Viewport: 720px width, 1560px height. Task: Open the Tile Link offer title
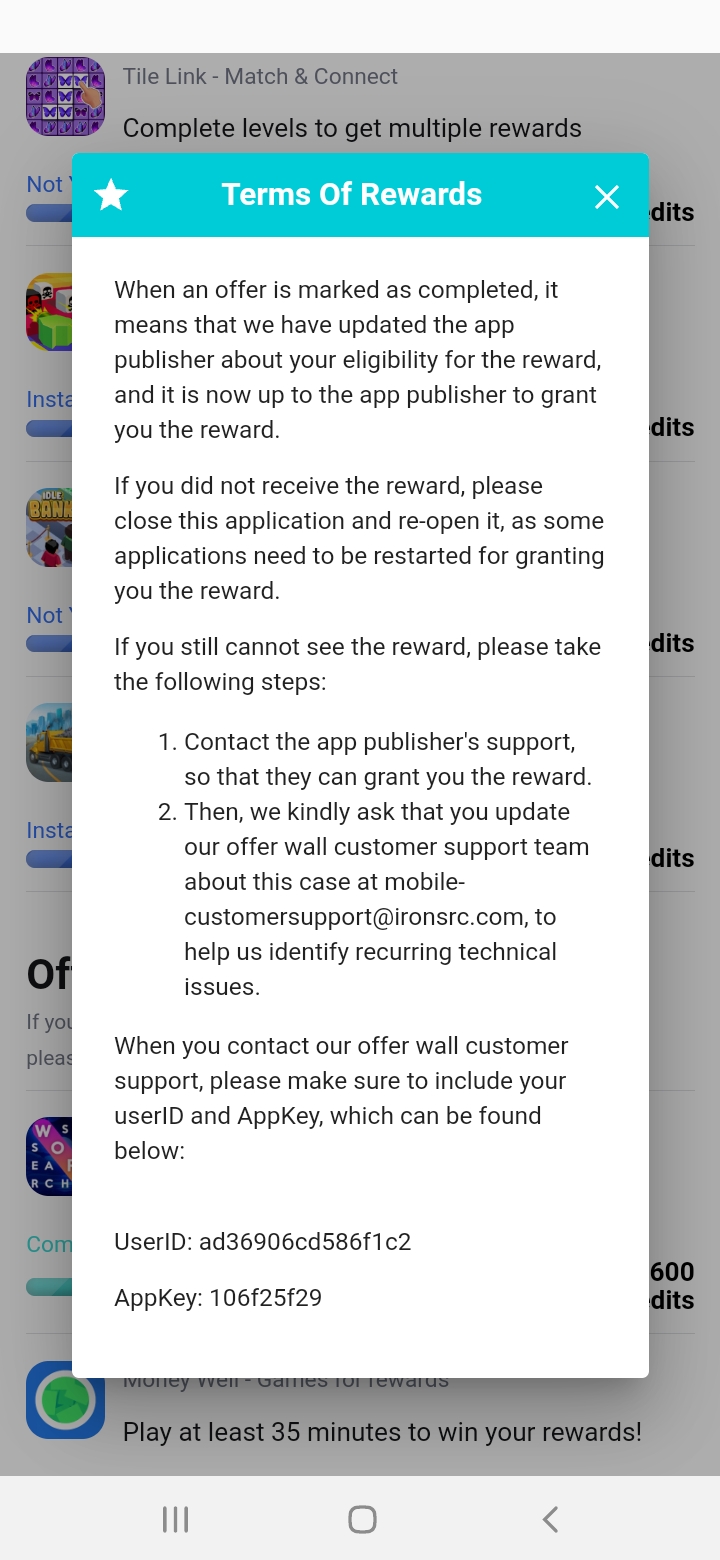[260, 76]
